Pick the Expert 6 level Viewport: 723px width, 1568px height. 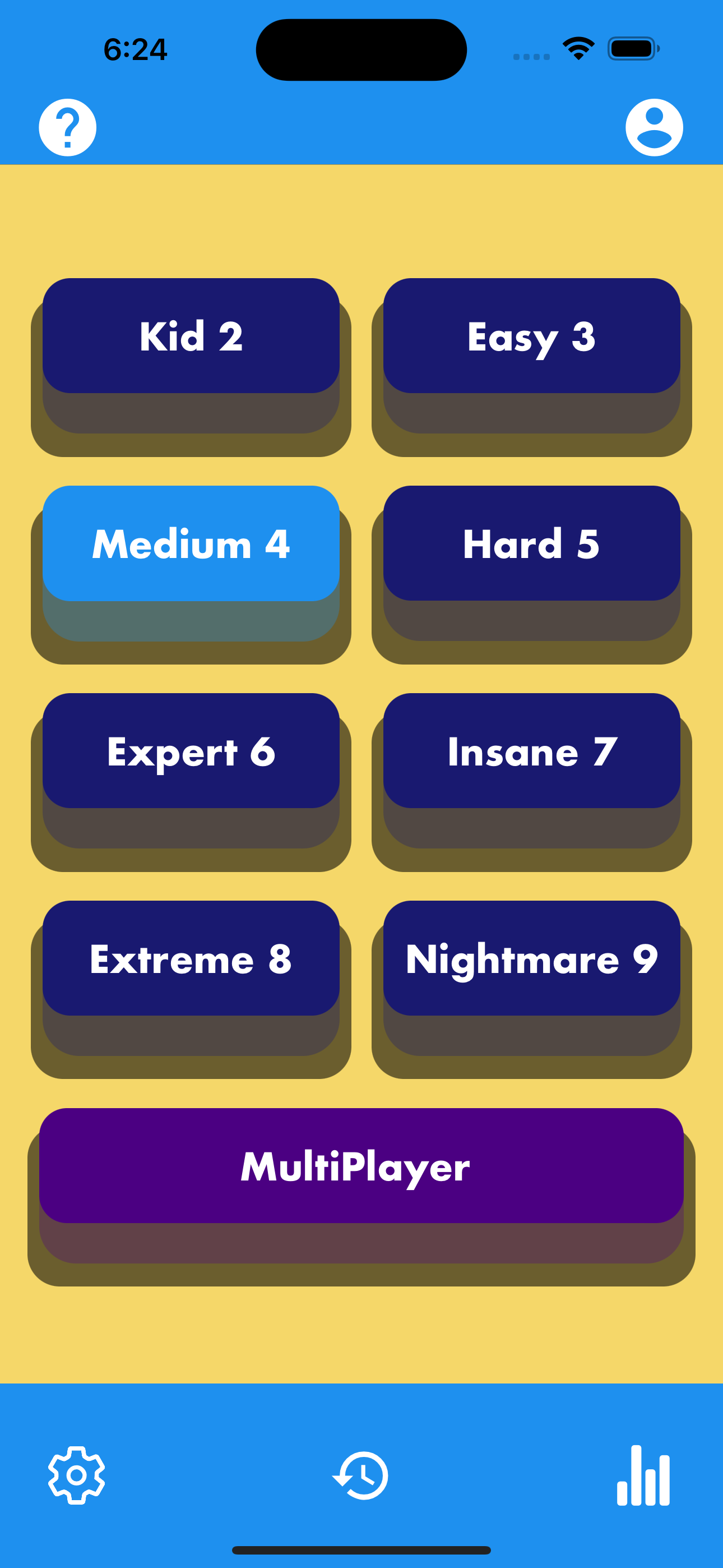tap(191, 751)
